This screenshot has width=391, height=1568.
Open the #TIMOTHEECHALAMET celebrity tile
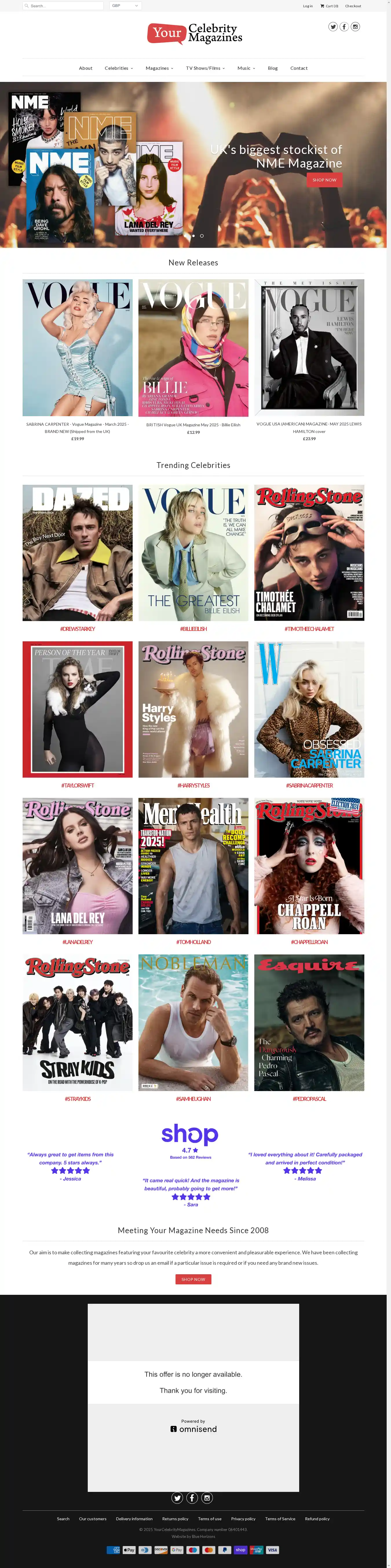coord(309,553)
